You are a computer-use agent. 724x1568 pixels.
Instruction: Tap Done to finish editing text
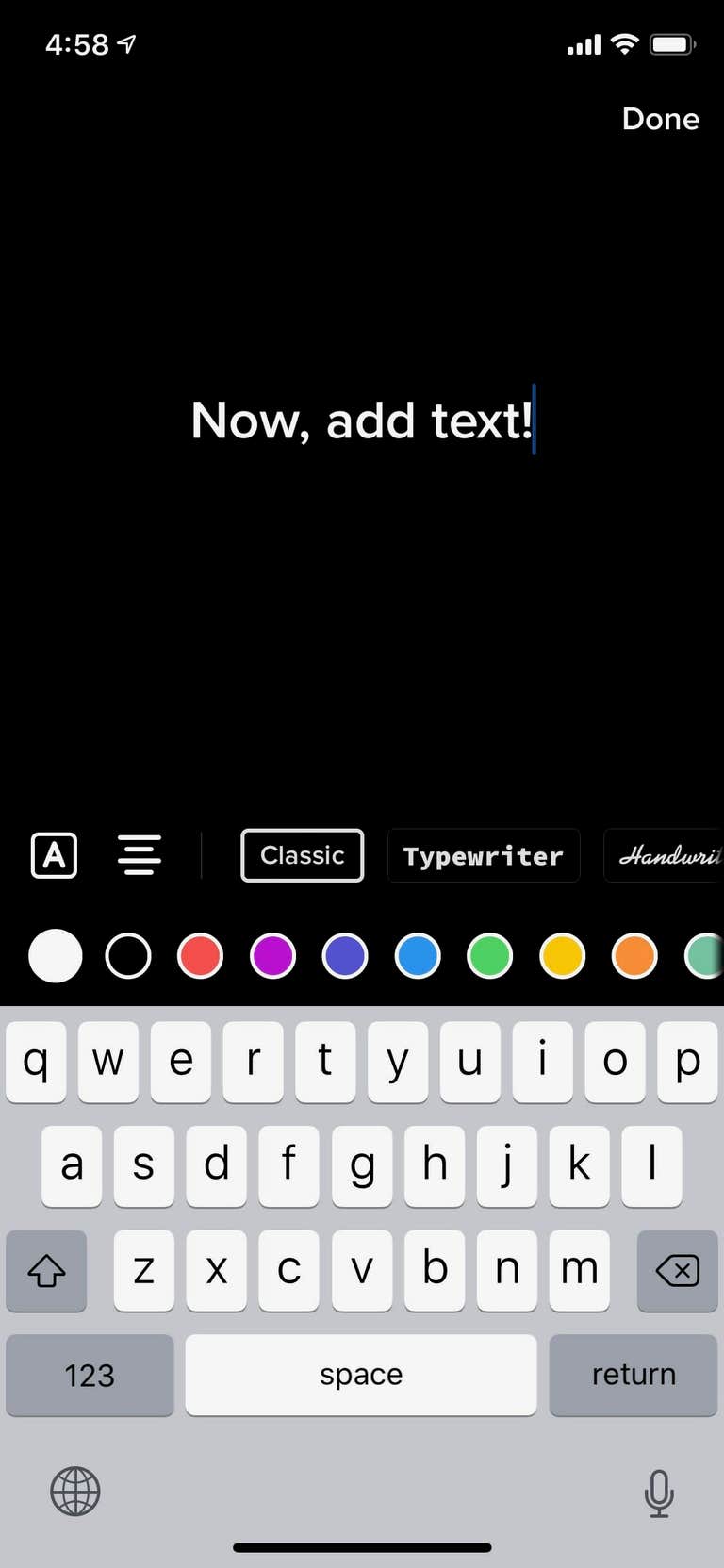[x=660, y=119]
